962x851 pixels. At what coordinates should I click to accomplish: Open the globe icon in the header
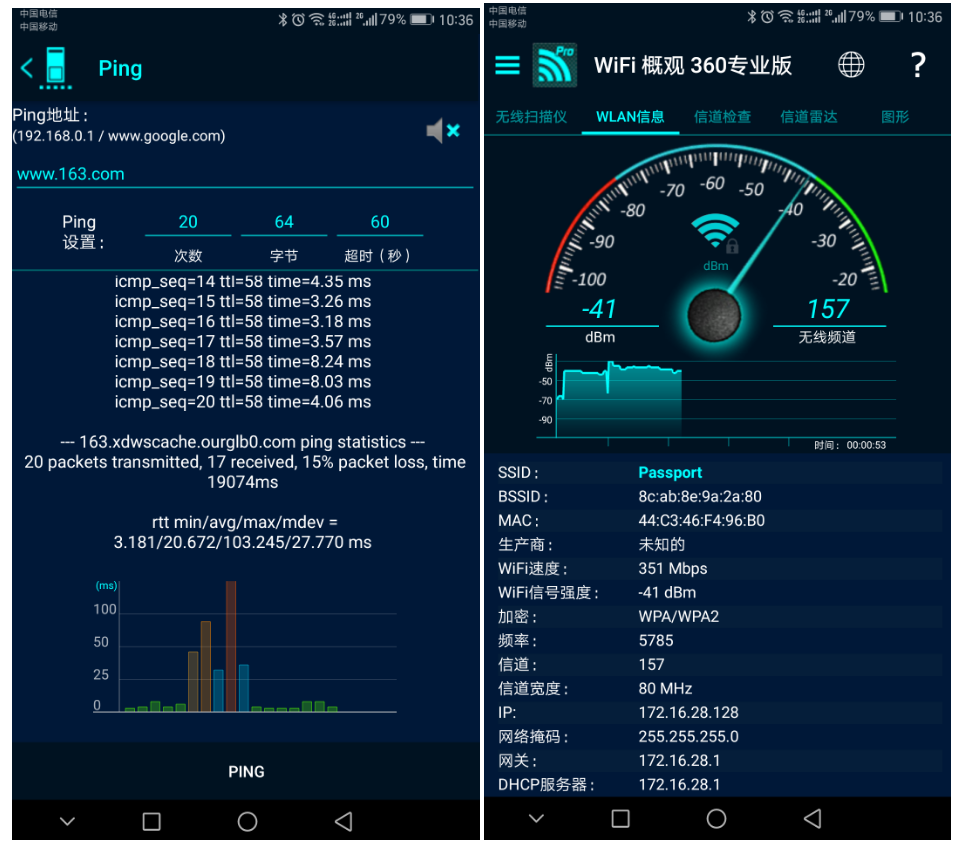[851, 66]
